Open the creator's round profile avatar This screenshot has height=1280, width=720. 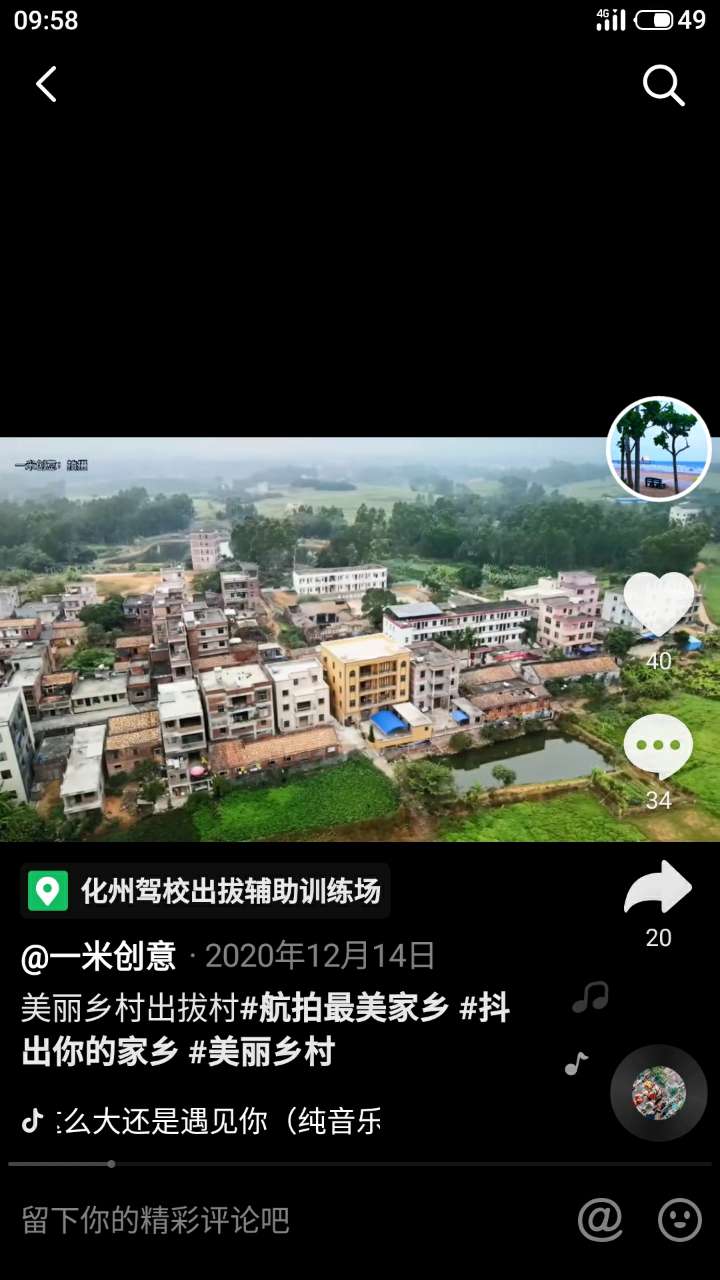(659, 449)
